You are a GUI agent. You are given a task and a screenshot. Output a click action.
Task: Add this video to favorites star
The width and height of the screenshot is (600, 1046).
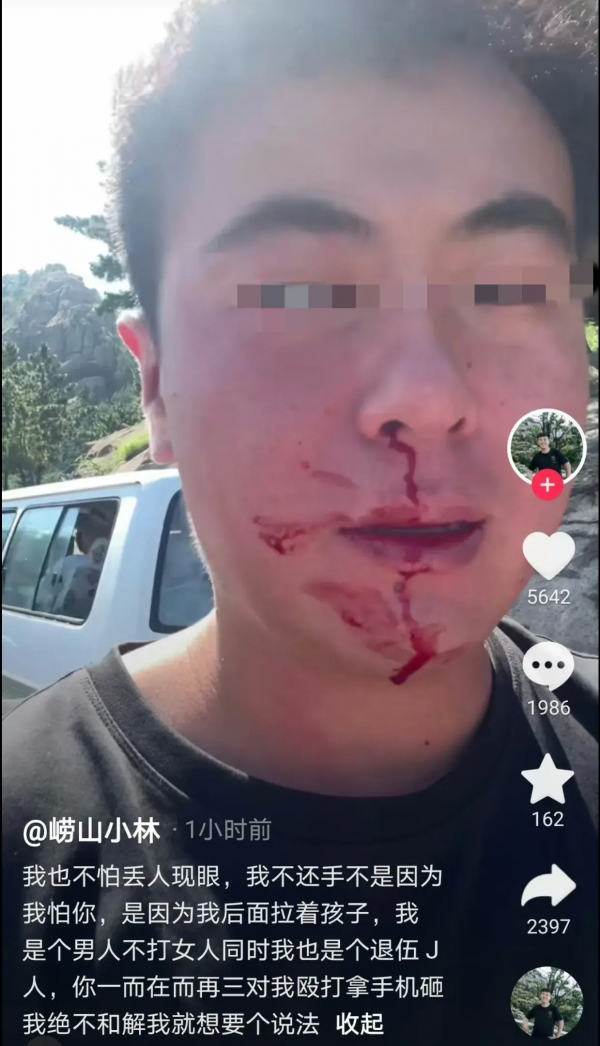(x=548, y=780)
